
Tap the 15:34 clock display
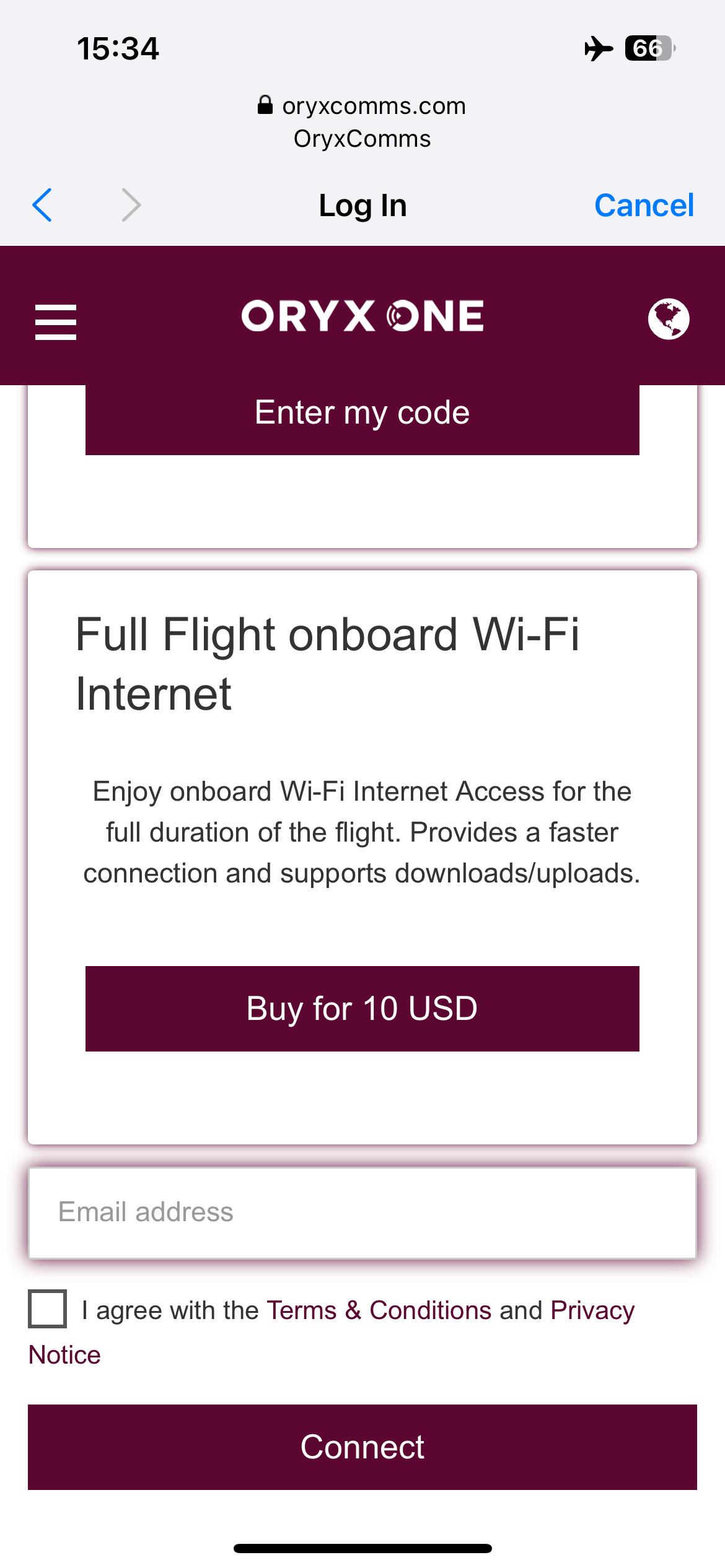118,48
